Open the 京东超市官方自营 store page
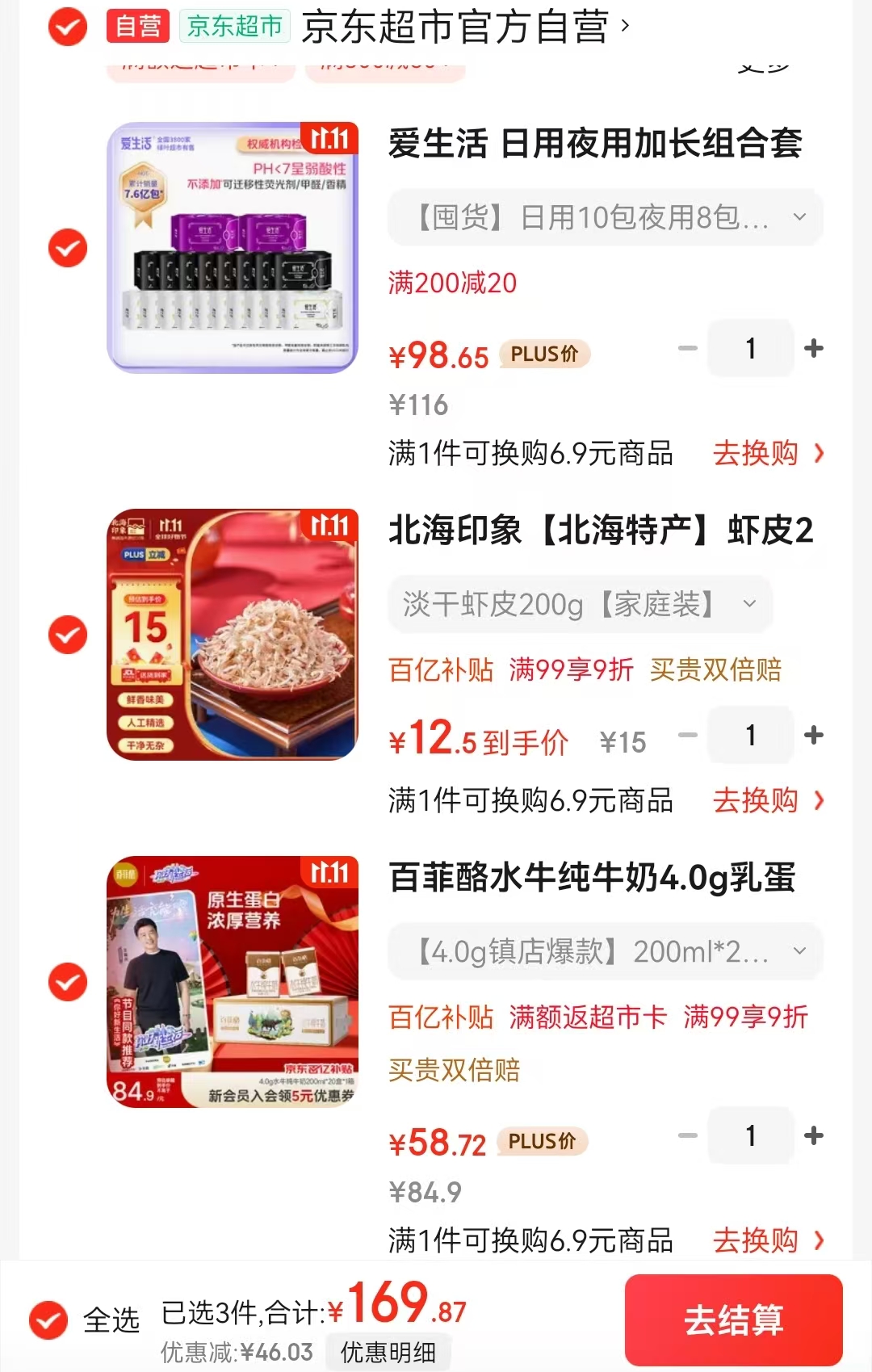Screen dimensions: 872x1372 tap(455, 27)
